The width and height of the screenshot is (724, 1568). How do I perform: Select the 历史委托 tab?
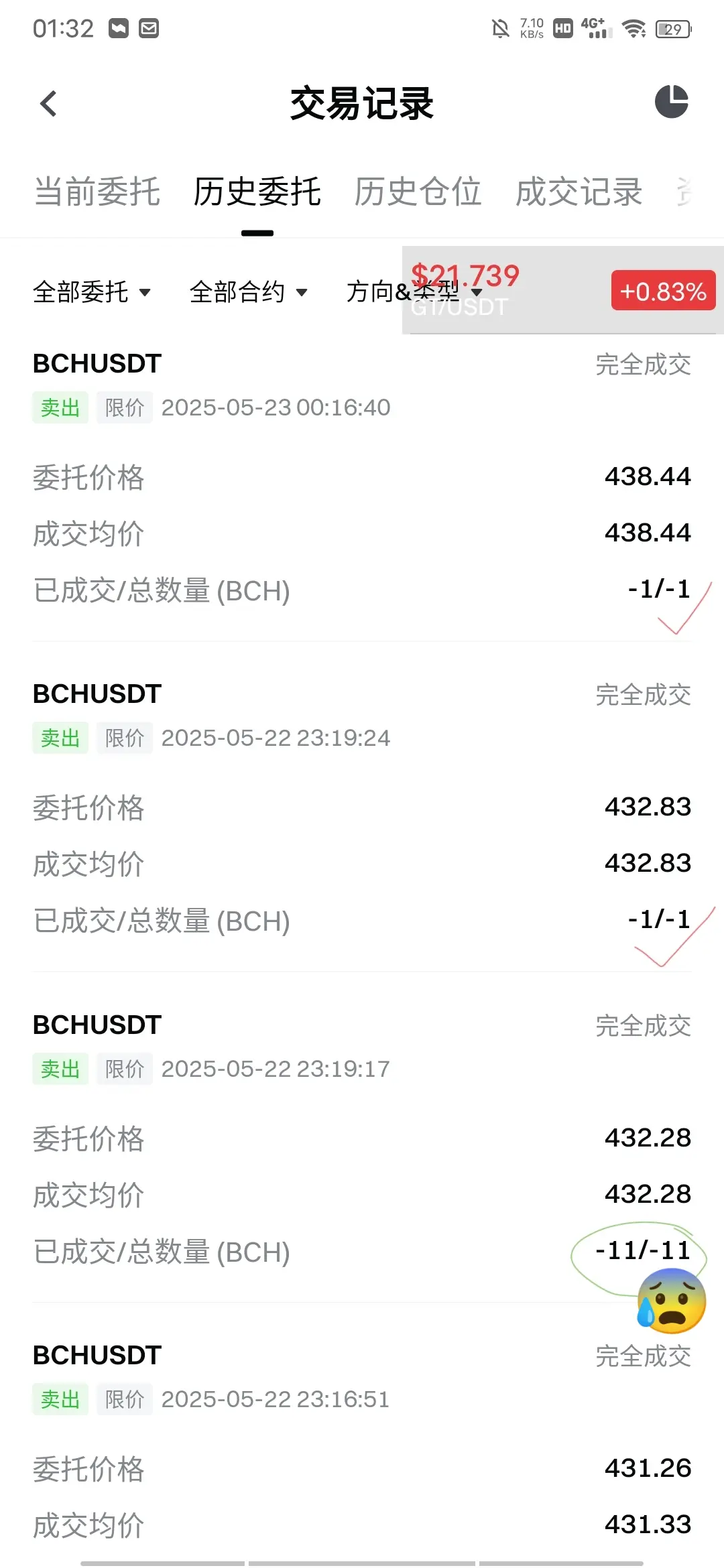click(x=257, y=192)
